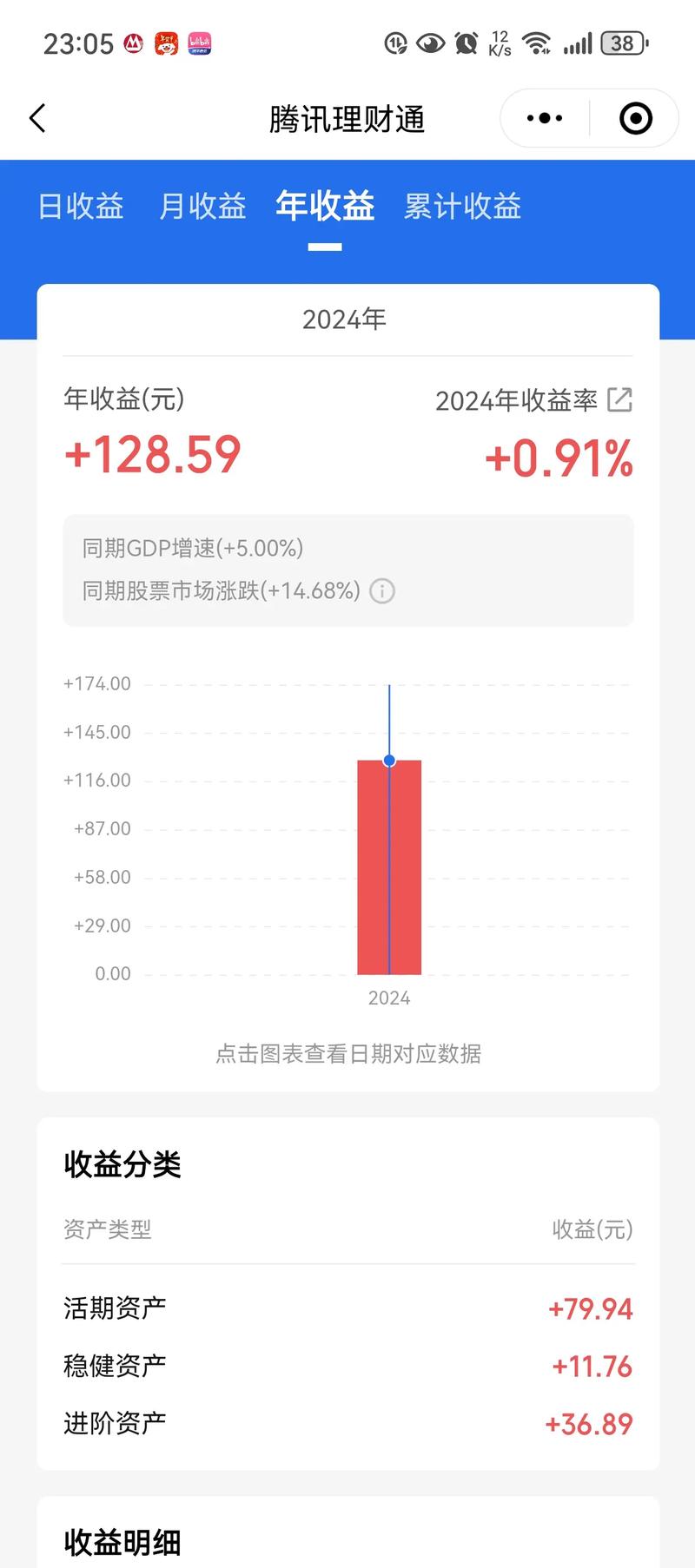The width and height of the screenshot is (695, 1568).
Task: Switch to the 日收益 tab
Action: pyautogui.click(x=80, y=207)
